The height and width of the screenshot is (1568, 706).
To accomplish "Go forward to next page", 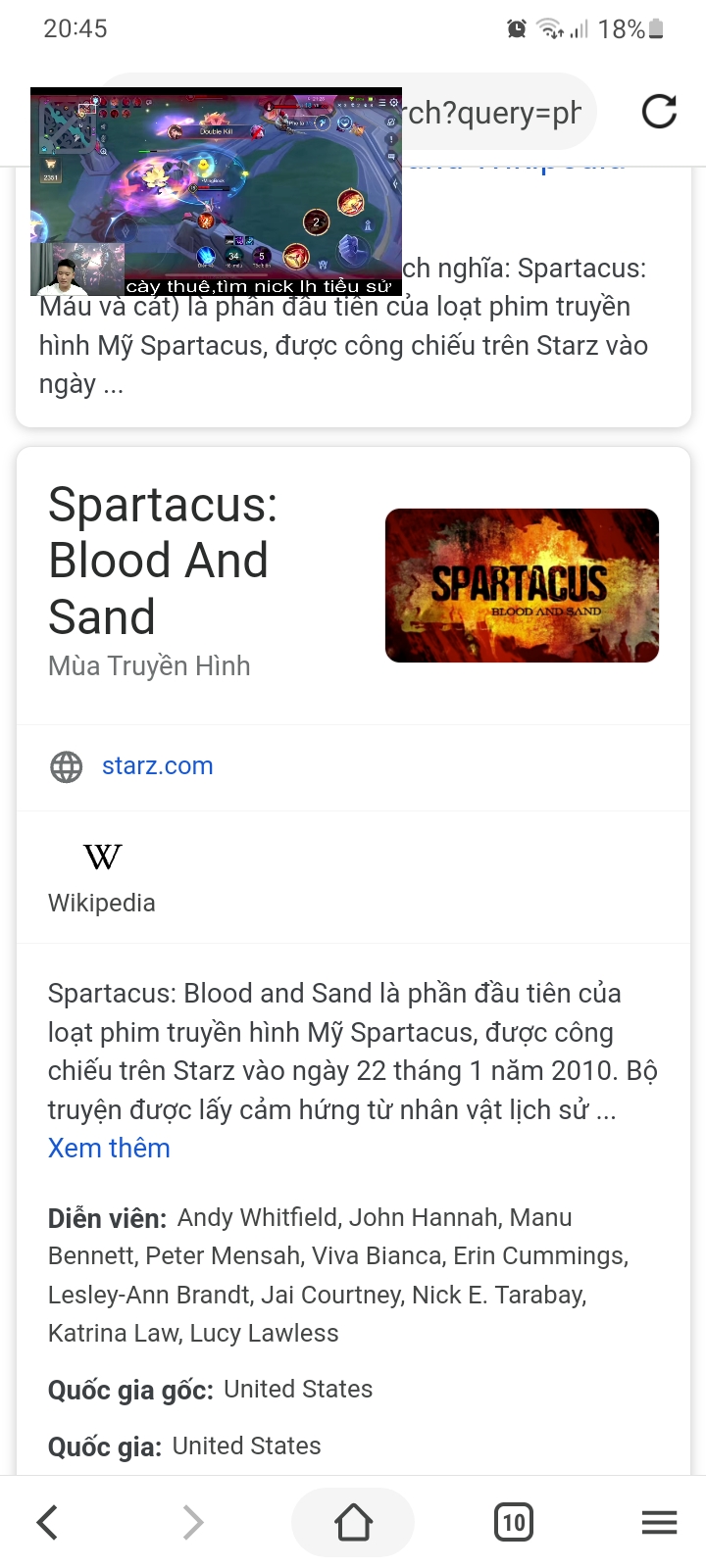I will 193,1522.
